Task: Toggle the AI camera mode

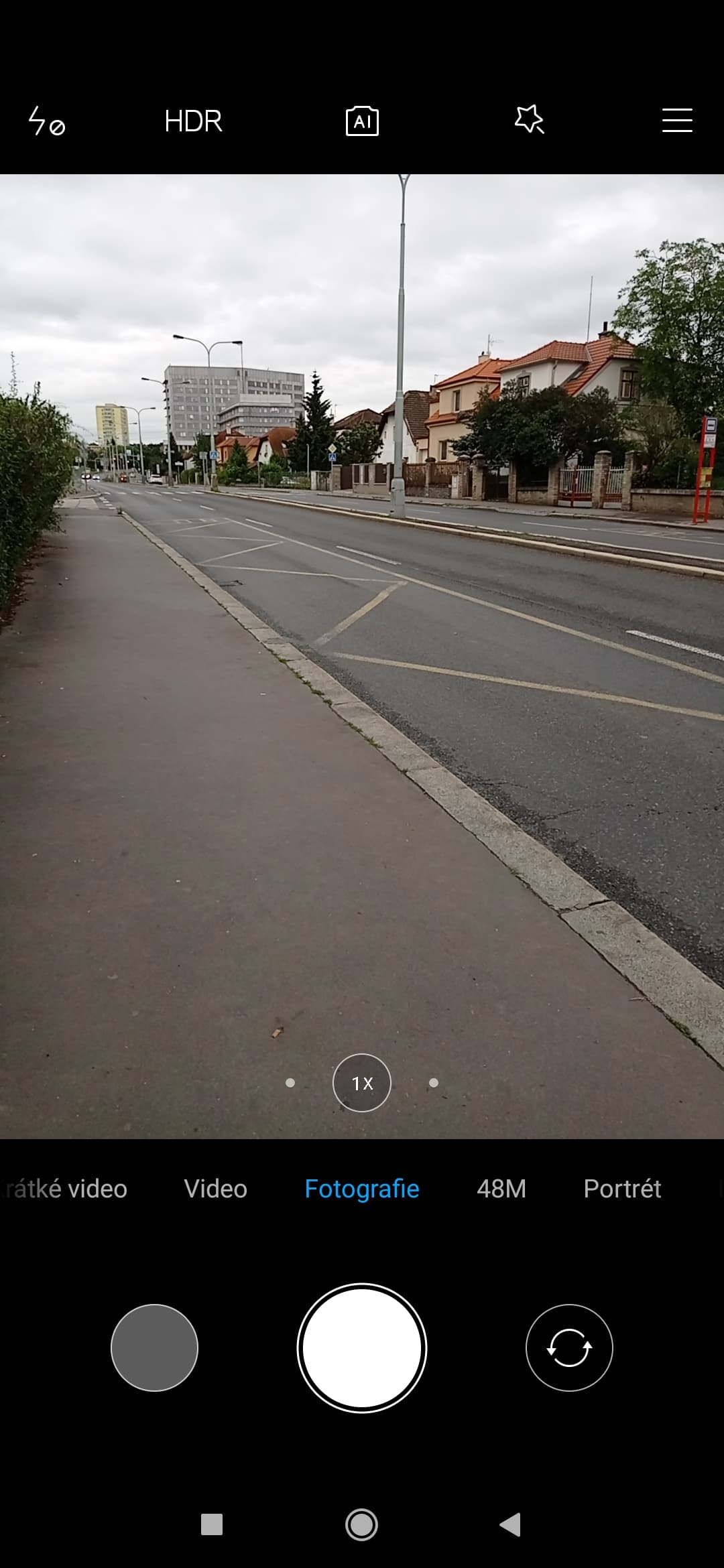Action: coord(362,121)
